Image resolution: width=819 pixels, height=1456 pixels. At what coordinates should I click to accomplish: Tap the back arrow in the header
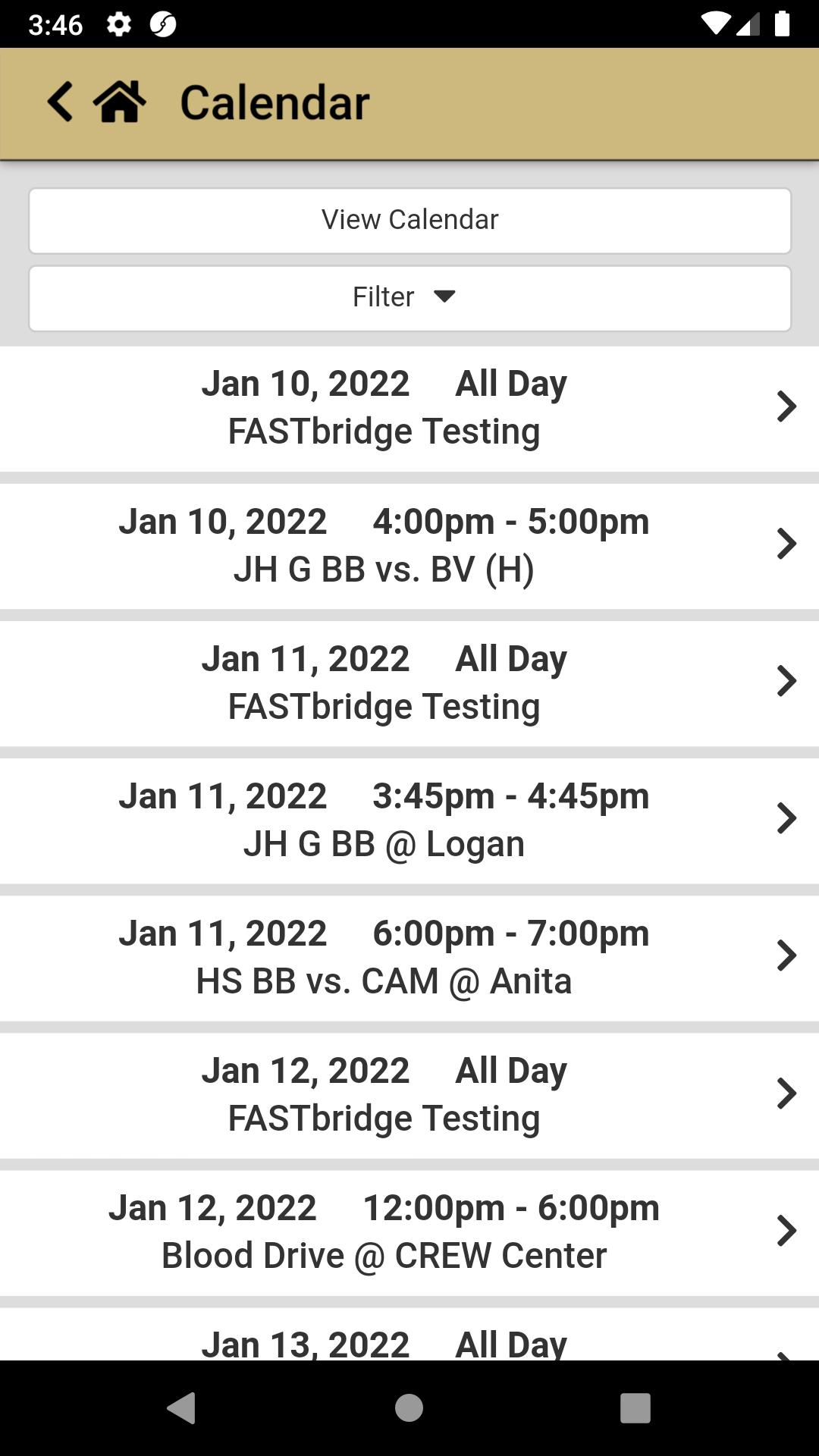pos(61,102)
